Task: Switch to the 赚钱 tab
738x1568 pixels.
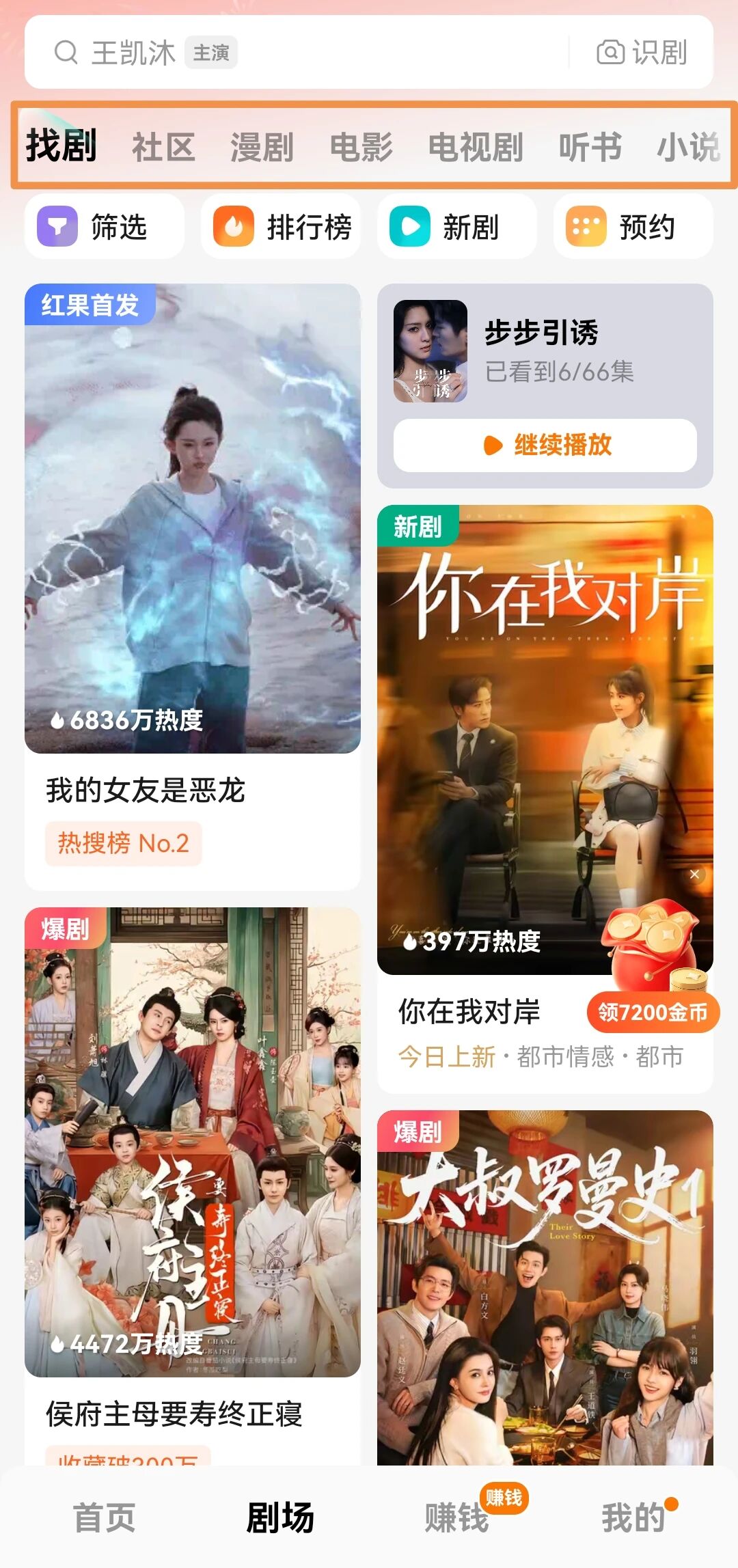Action: coord(456,1517)
